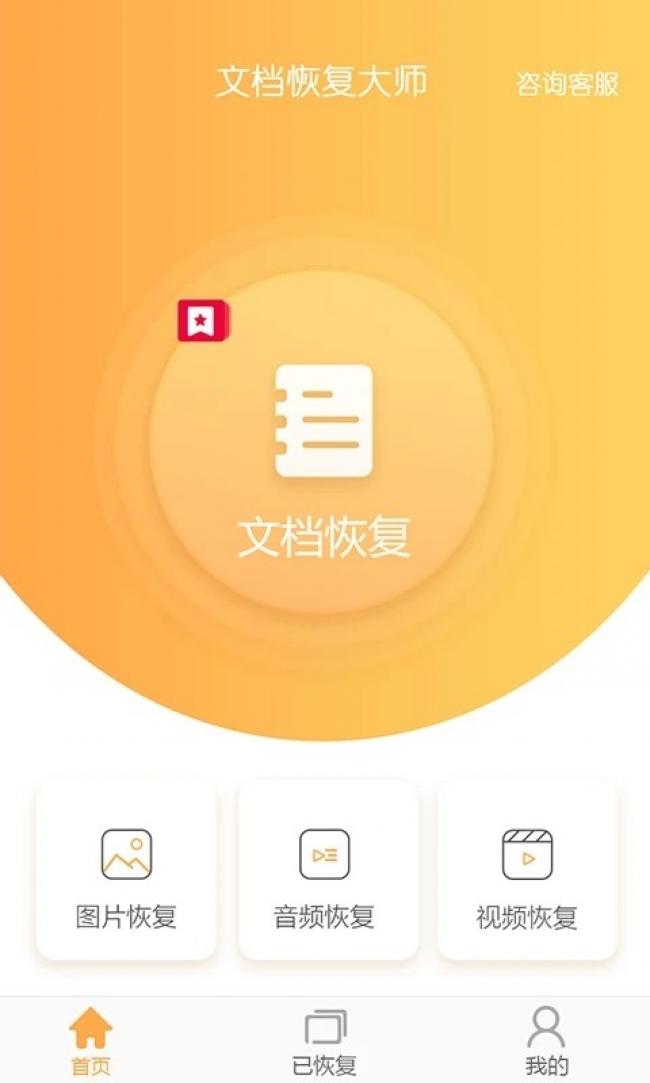Screen dimensions: 650x1083
Task: Tap 咨询客服 to contact customer service
Action: pos(567,84)
